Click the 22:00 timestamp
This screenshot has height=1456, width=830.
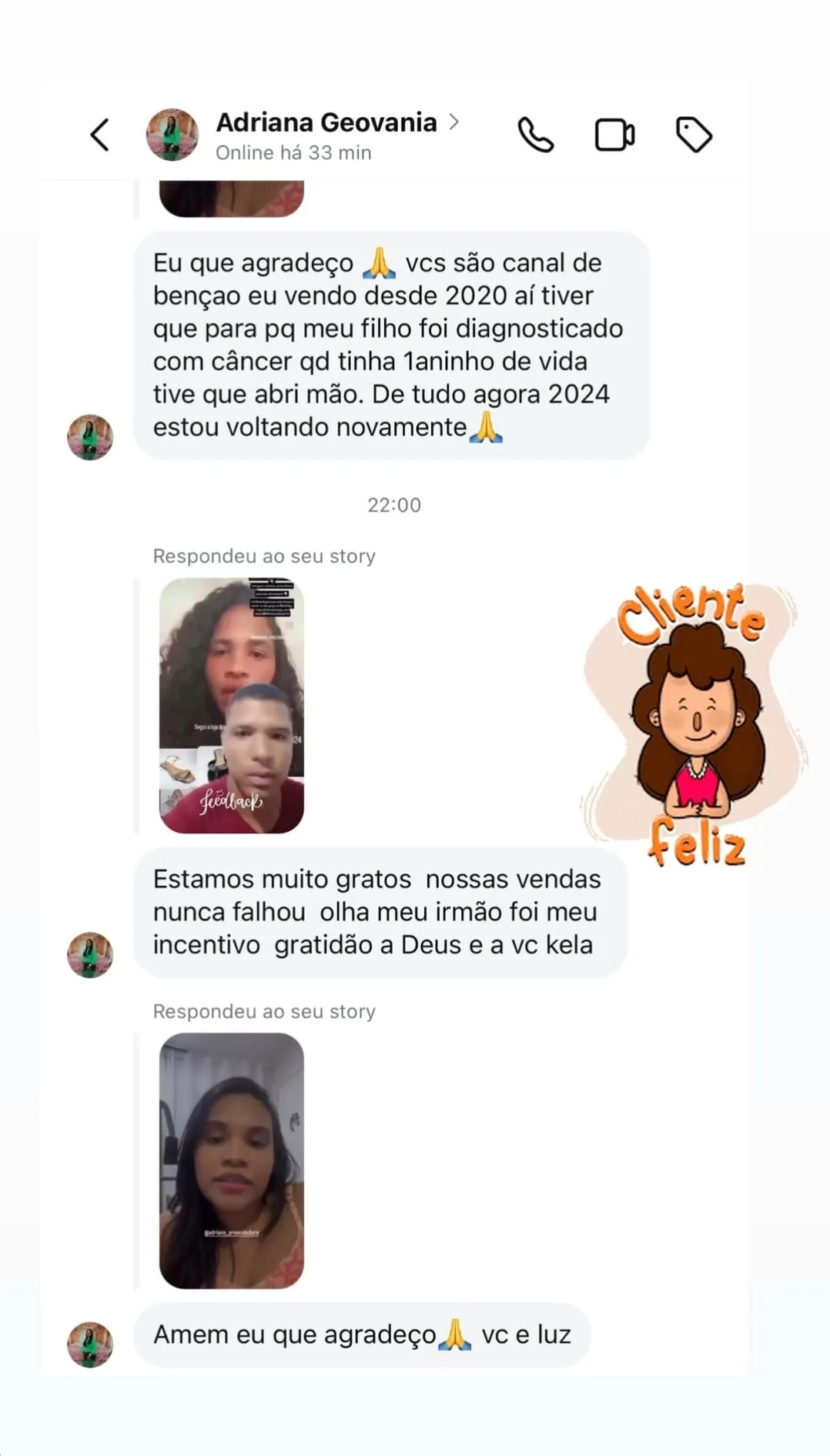coord(394,505)
